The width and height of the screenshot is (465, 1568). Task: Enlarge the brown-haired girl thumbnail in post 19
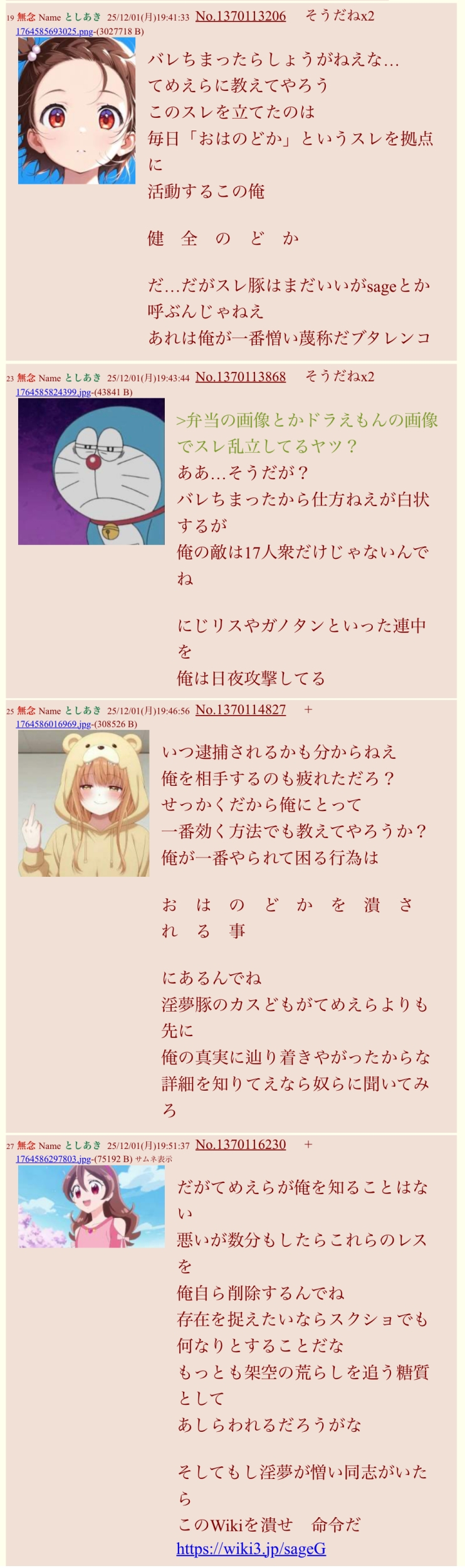76,110
